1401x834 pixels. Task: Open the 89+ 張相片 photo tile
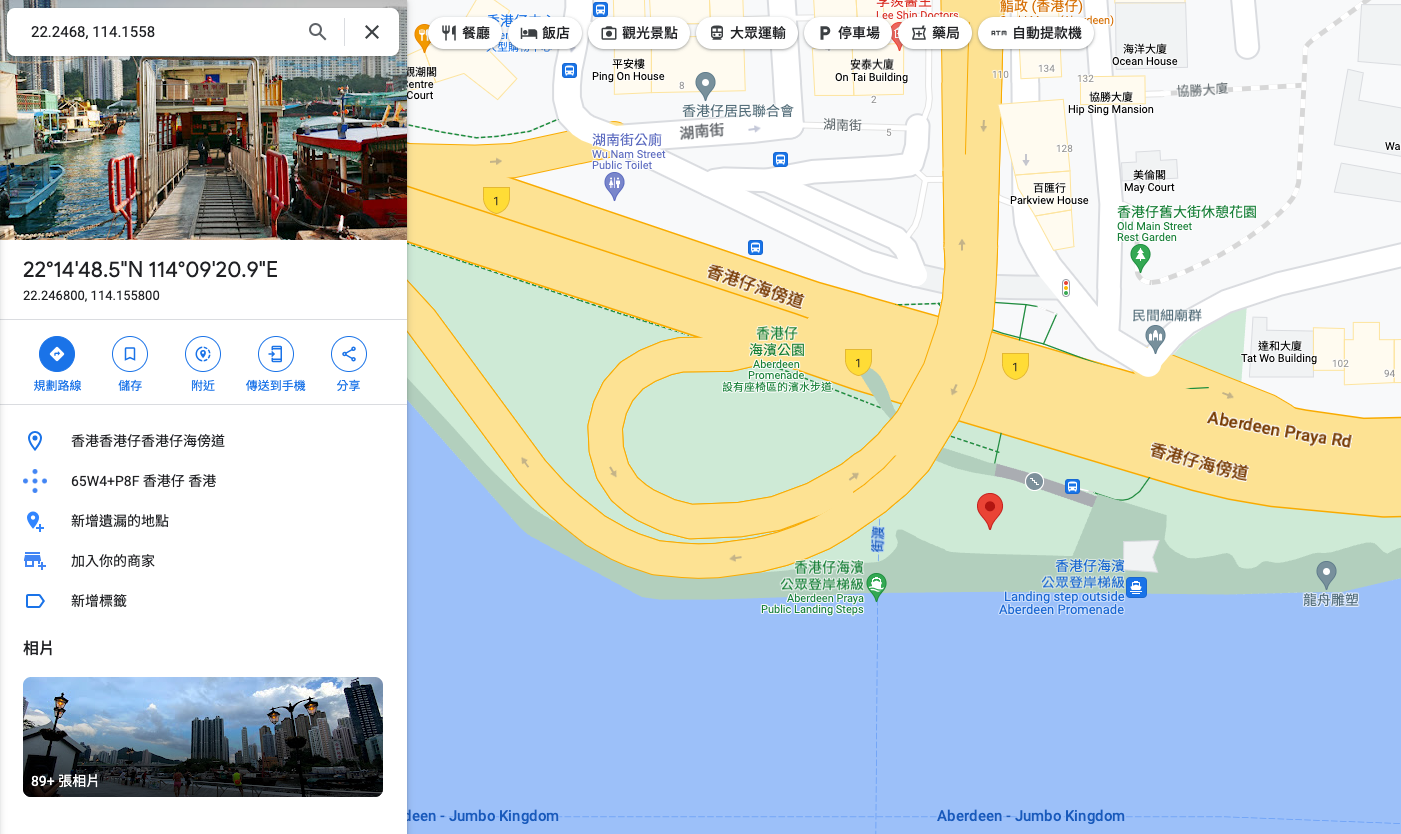coord(203,737)
